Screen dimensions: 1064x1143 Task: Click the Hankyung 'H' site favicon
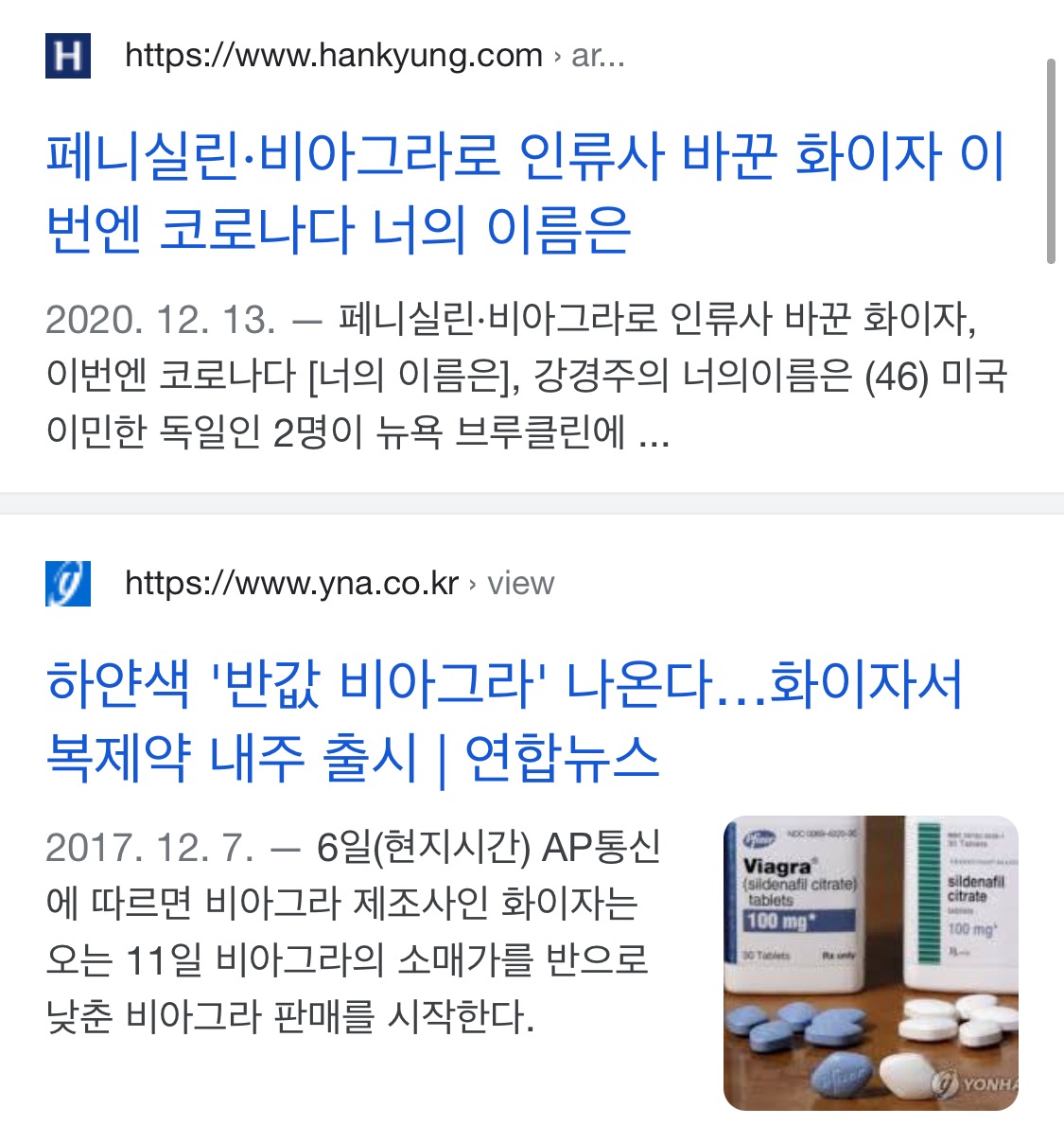coord(66,57)
